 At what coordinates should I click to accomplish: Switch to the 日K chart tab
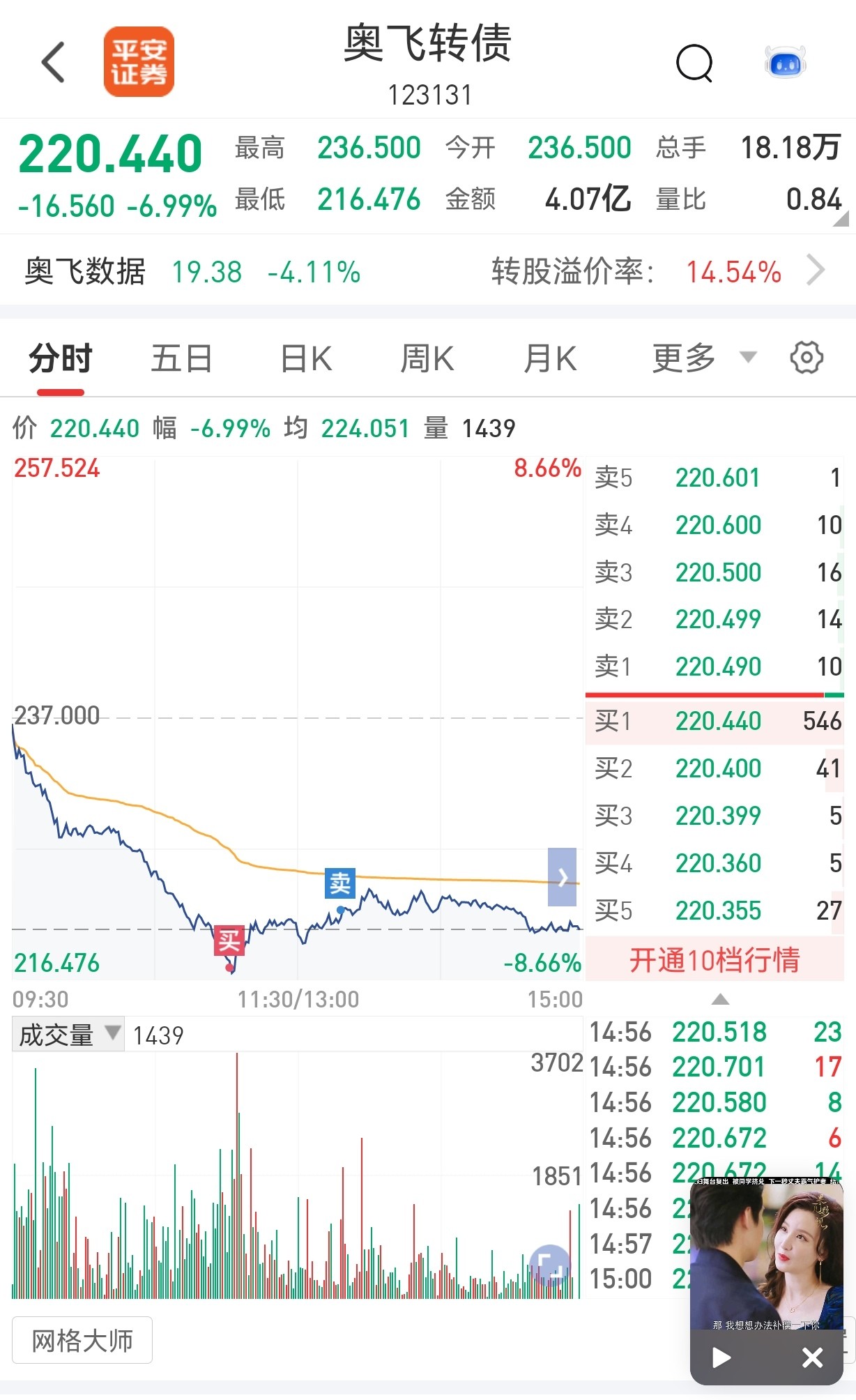pos(306,359)
